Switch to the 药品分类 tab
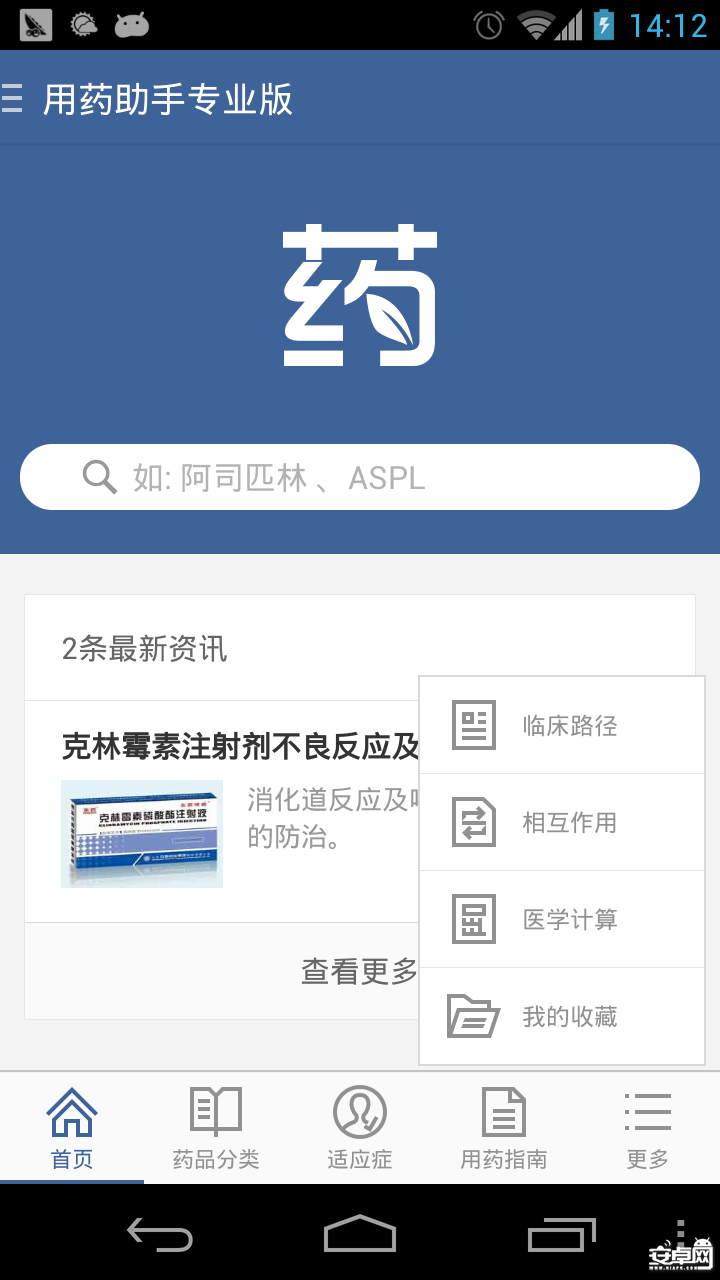720x1280 pixels. tap(216, 1129)
